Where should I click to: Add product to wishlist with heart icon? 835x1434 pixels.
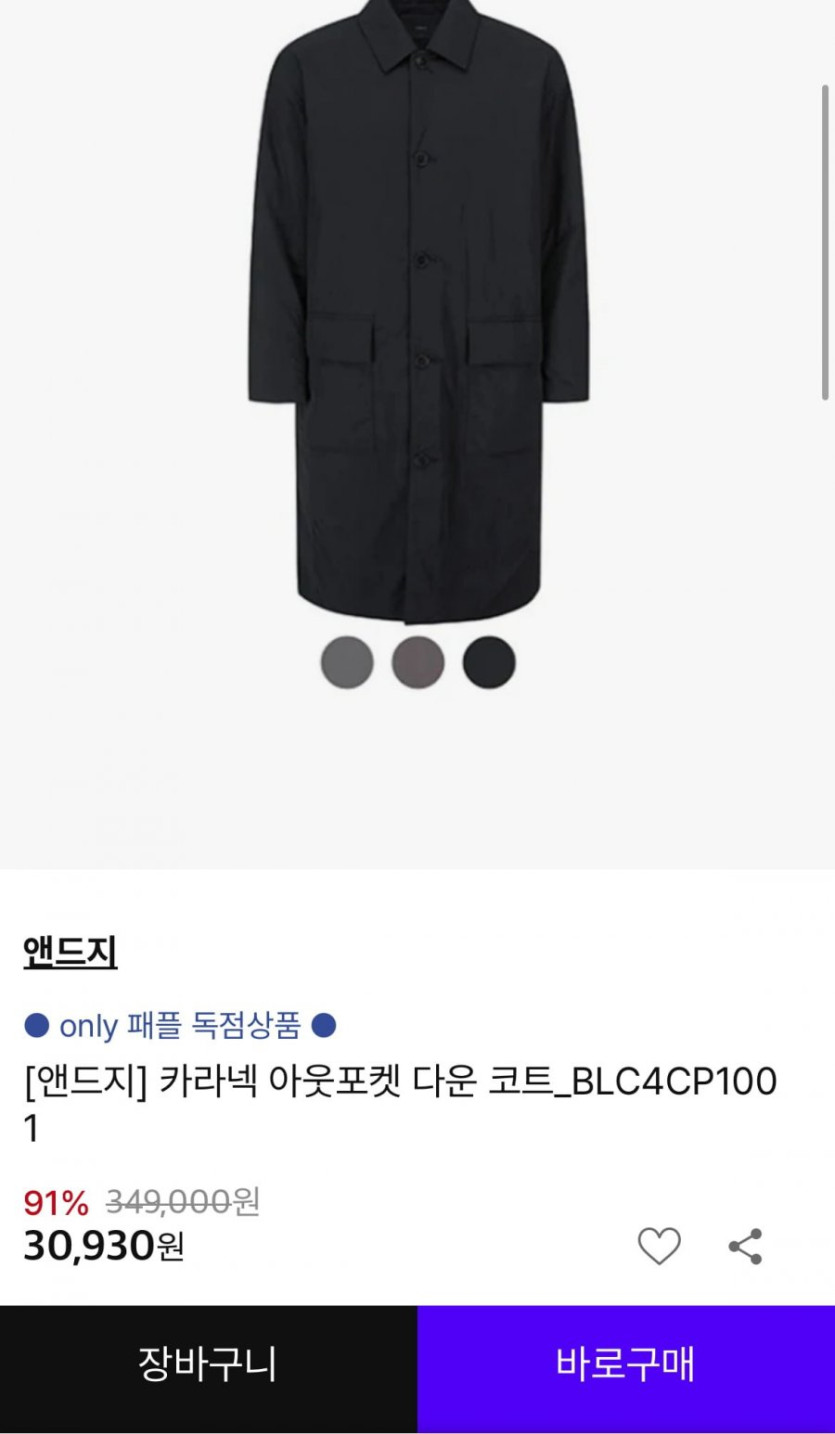(x=659, y=1246)
